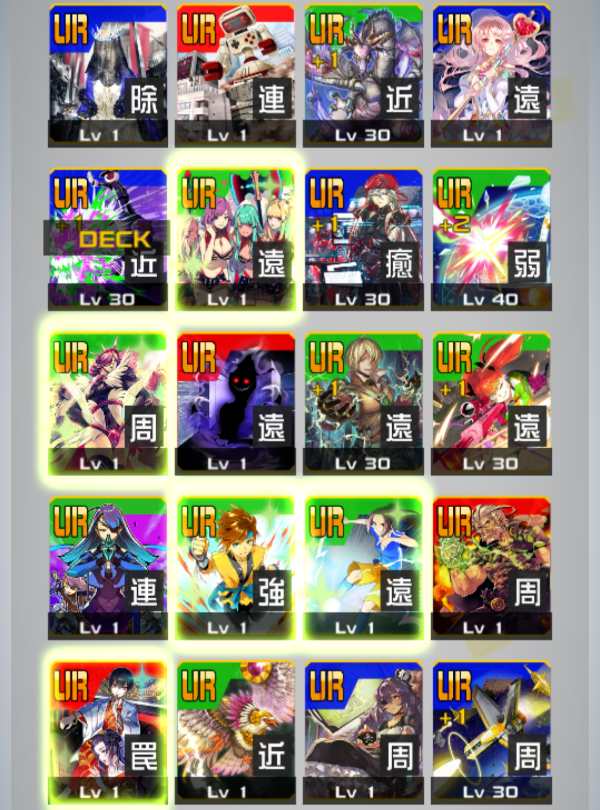Open the Lv 30 近 card with the armored creature
The image size is (600, 810).
(364, 76)
